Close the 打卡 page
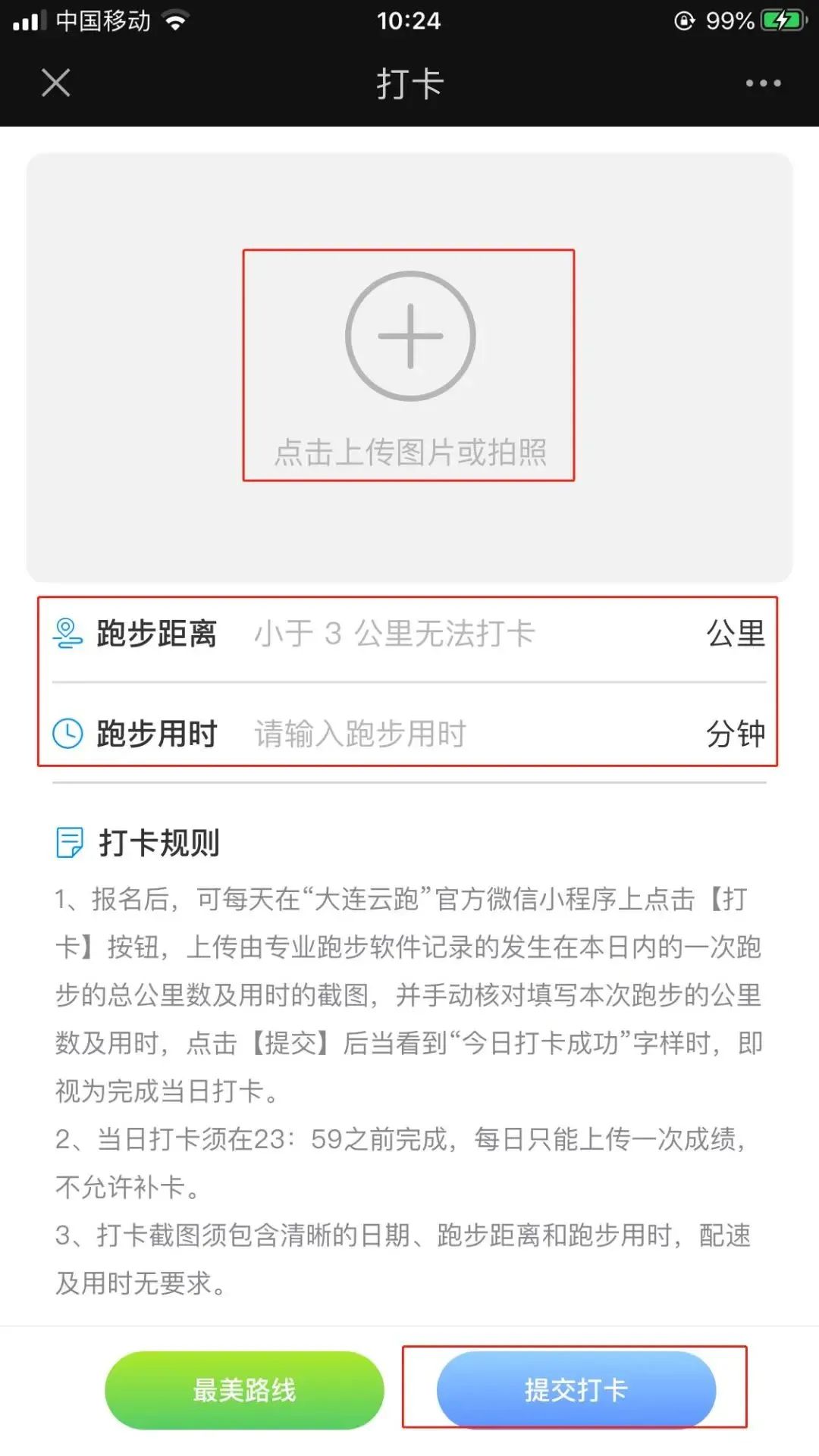Image resolution: width=819 pixels, height=1456 pixels. click(x=56, y=83)
